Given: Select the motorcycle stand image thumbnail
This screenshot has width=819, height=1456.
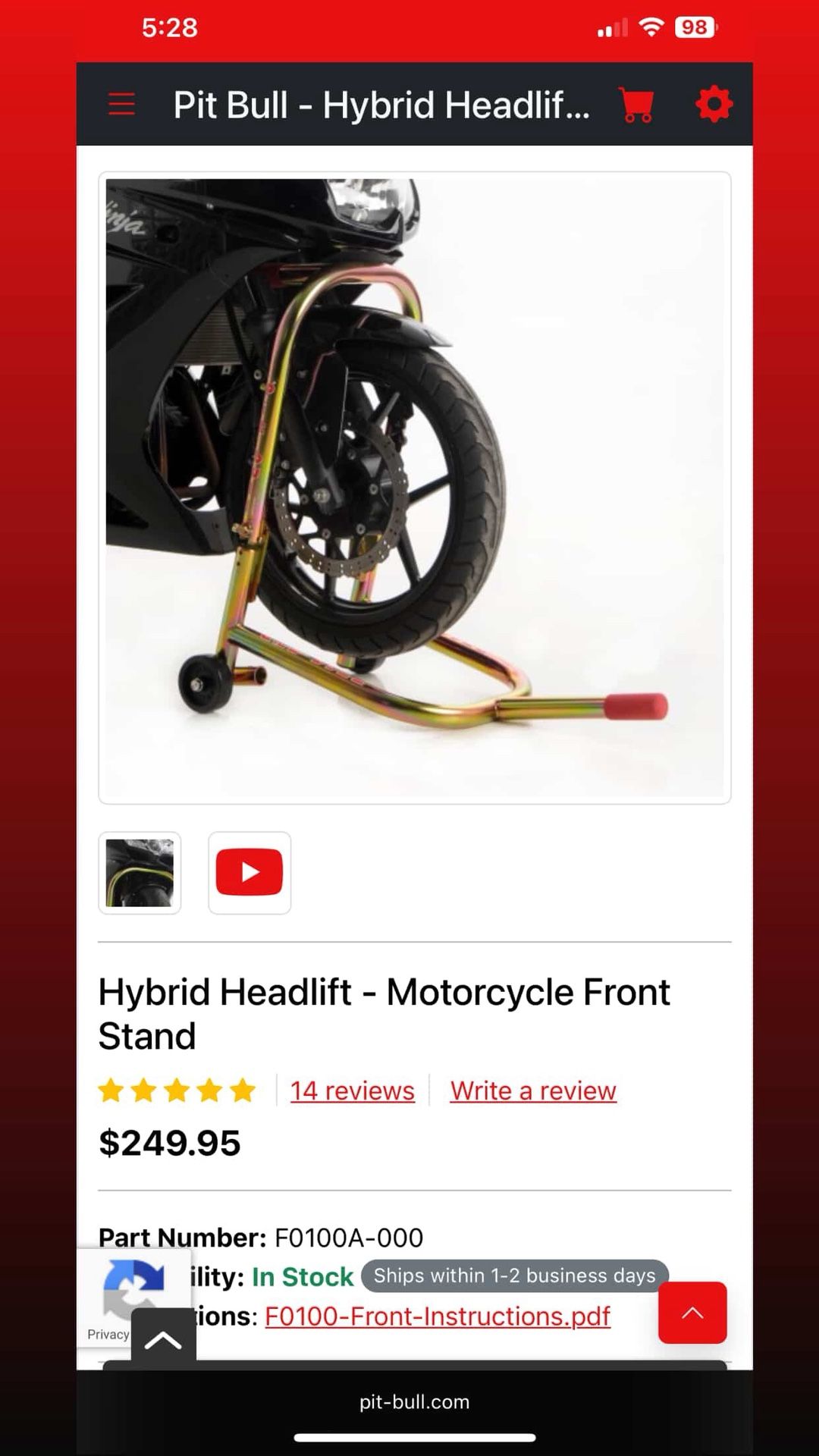Looking at the screenshot, I should tap(140, 873).
